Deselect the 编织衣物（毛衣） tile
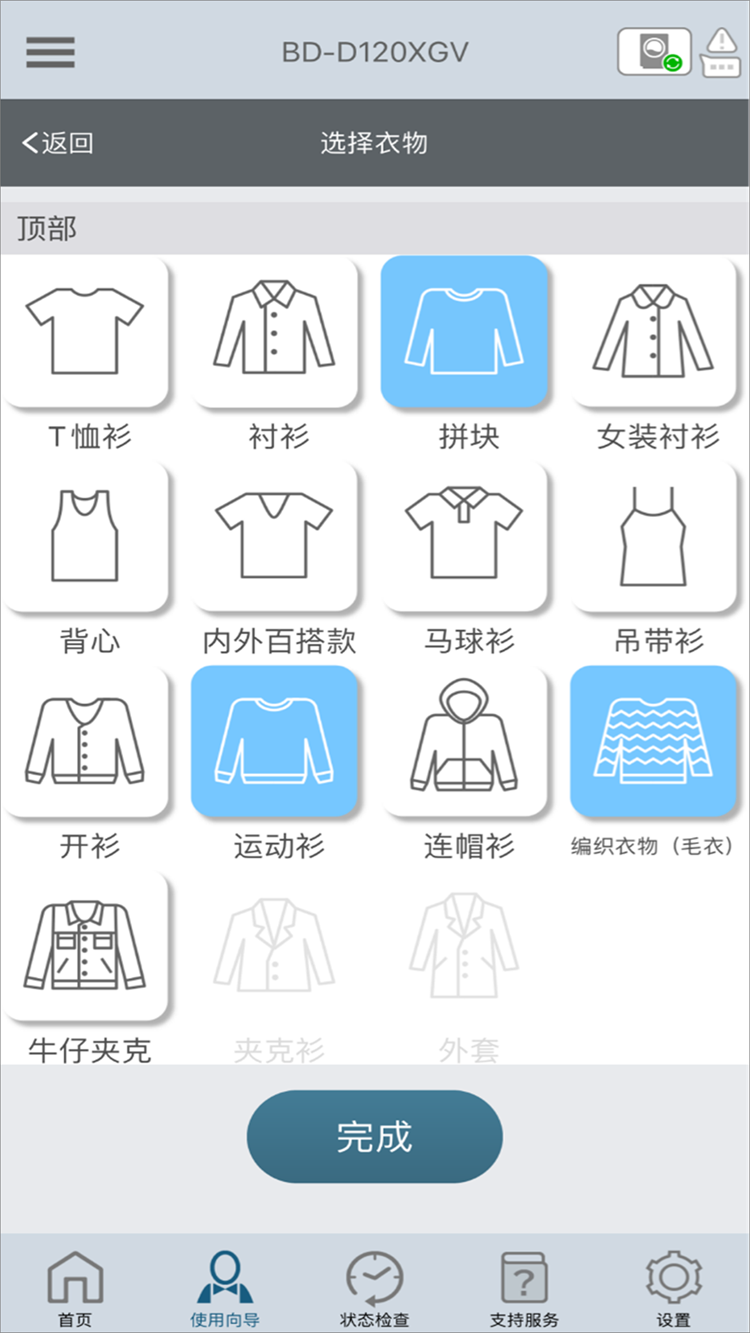This screenshot has width=750, height=1333. point(654,742)
